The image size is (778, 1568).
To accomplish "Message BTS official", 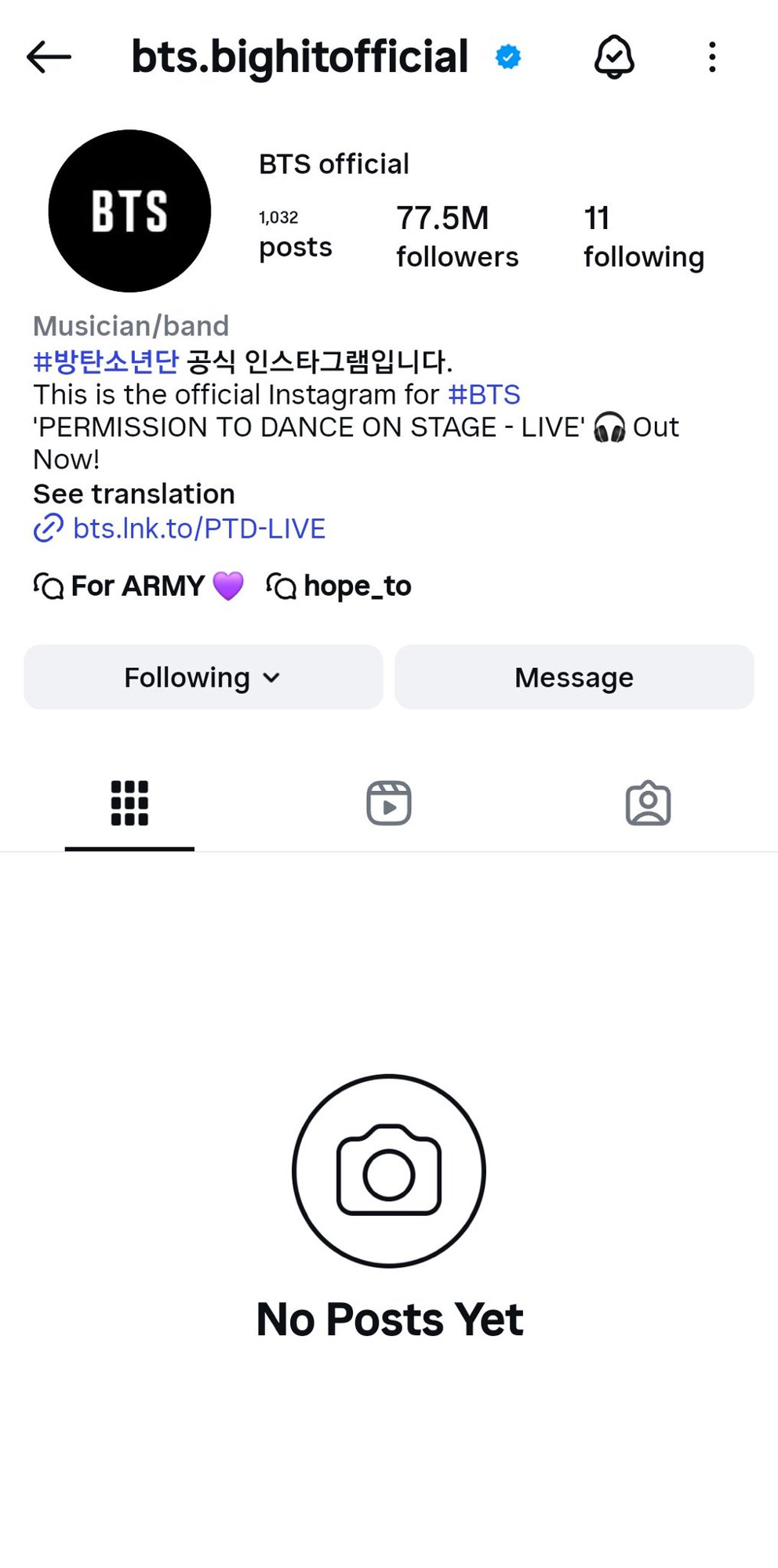I will (x=574, y=677).
